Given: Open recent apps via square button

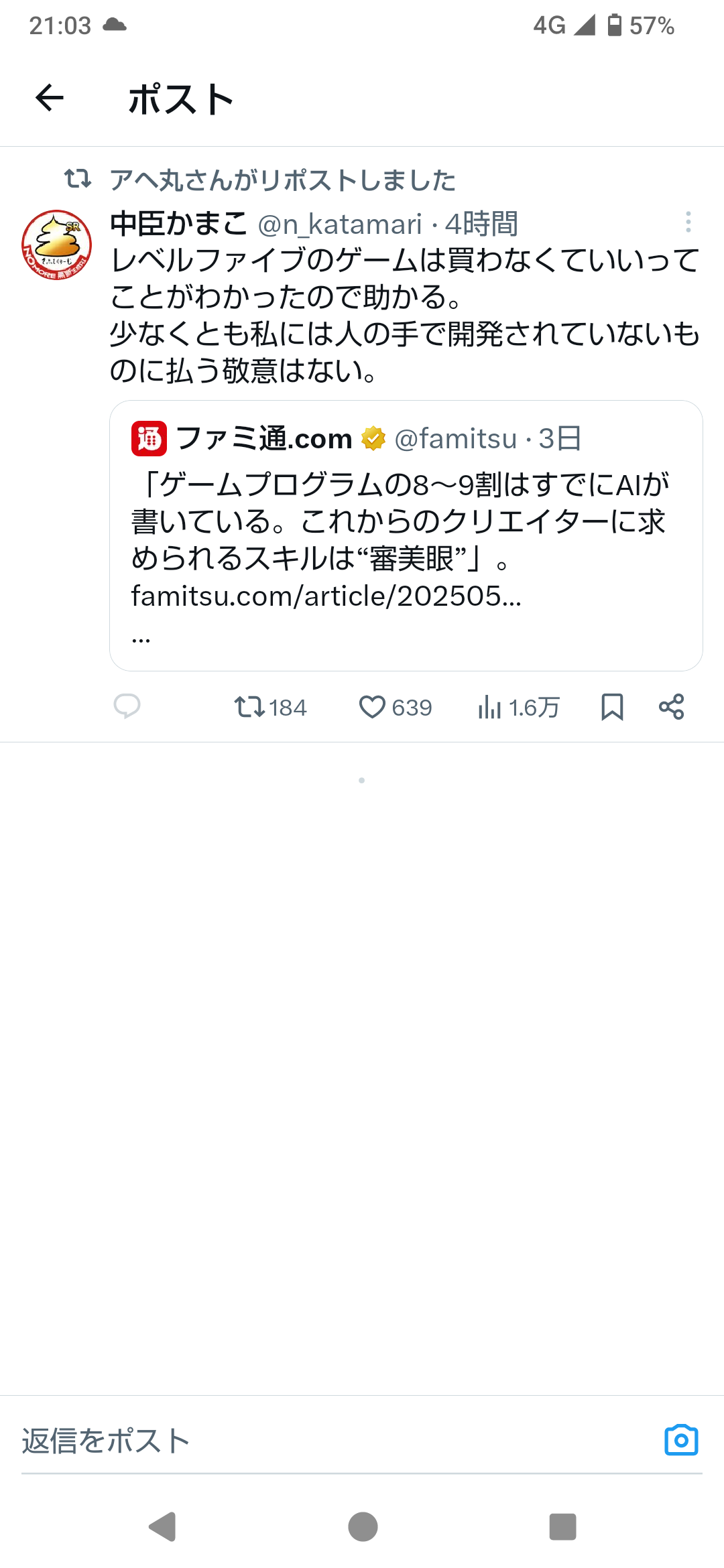Looking at the screenshot, I should [x=562, y=1527].
